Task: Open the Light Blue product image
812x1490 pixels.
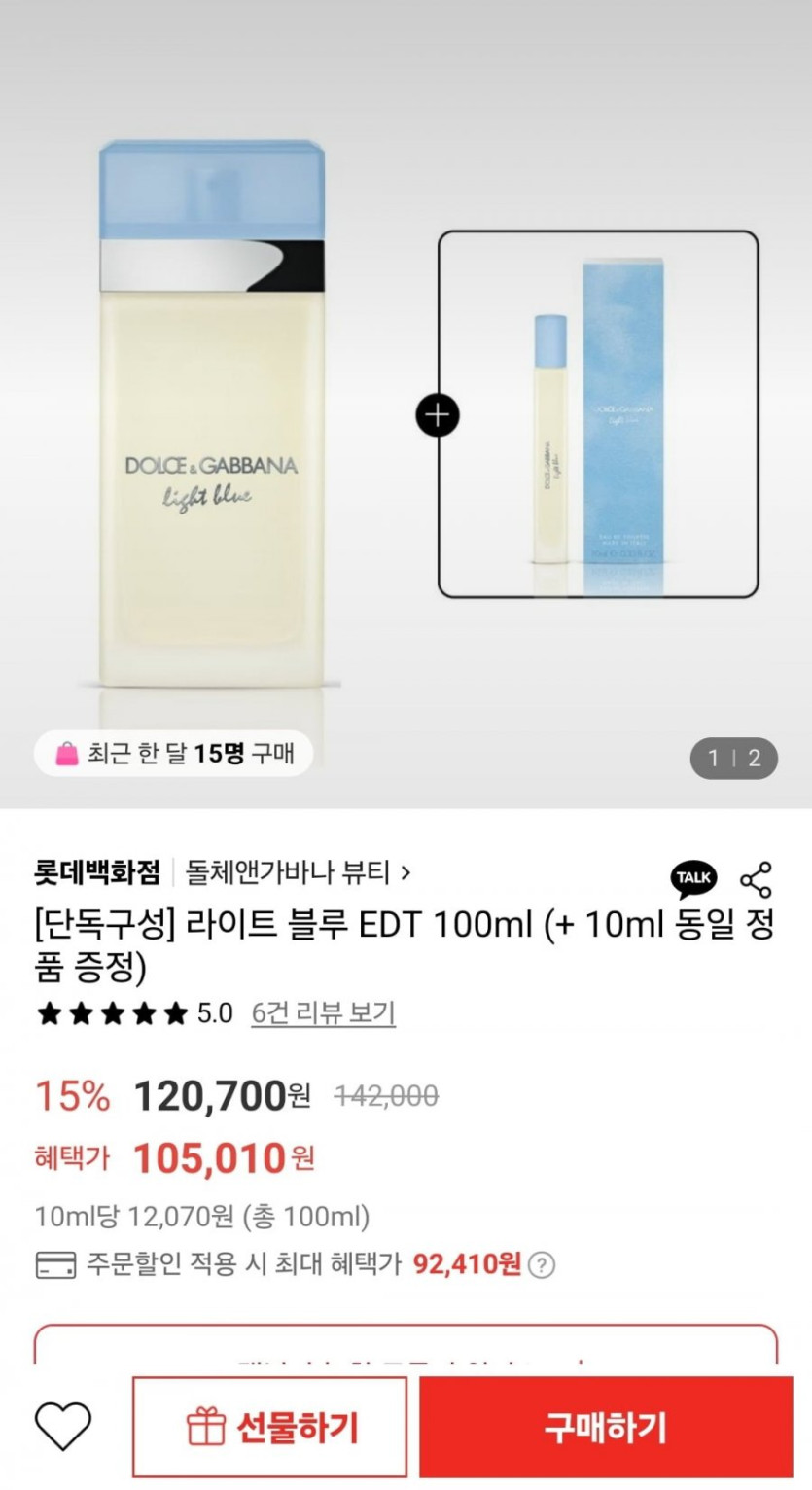Action: (212, 413)
